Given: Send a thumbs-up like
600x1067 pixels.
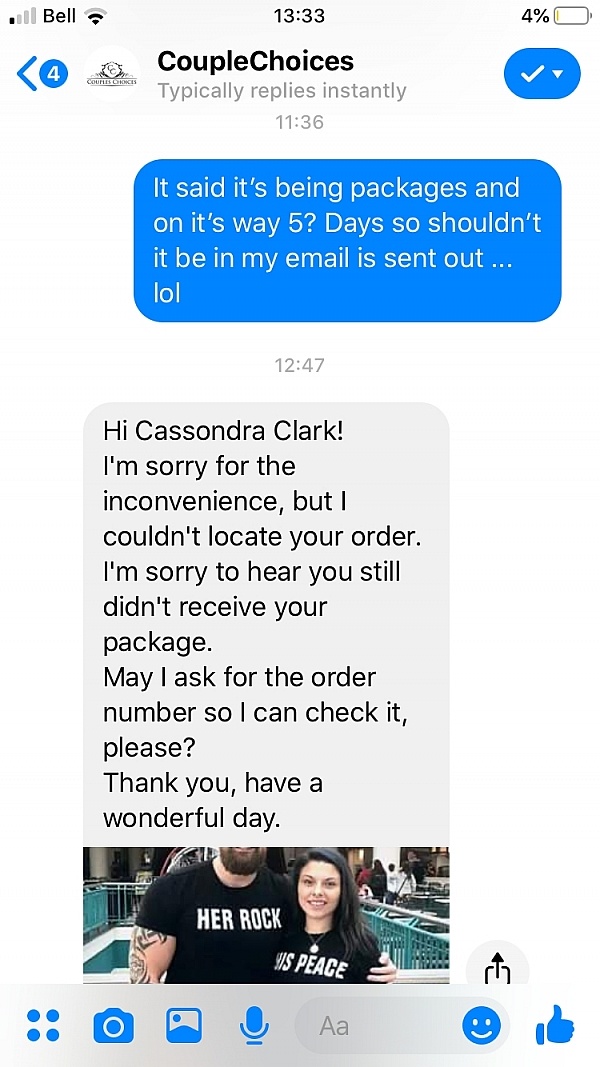Looking at the screenshot, I should tap(555, 1024).
